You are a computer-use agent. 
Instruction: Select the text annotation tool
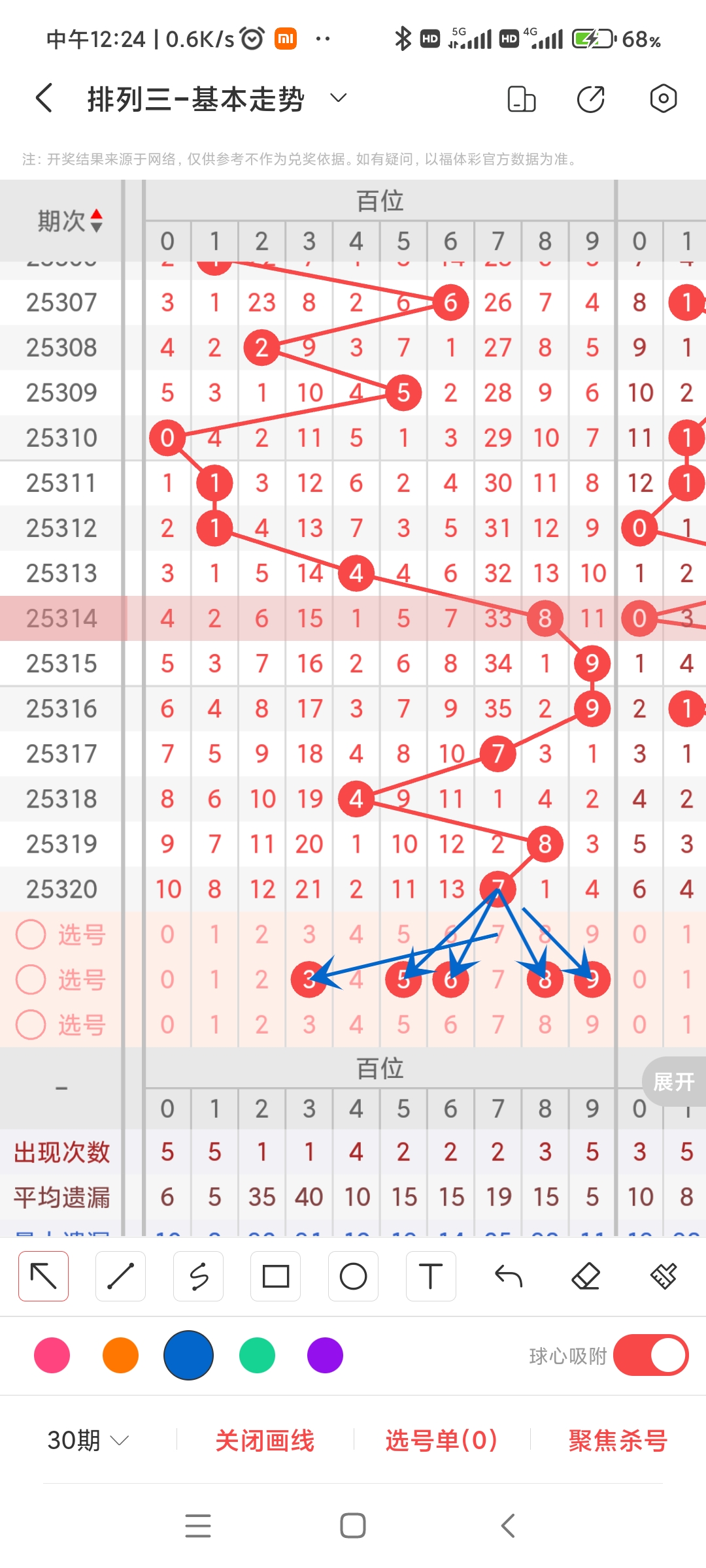tap(430, 1275)
